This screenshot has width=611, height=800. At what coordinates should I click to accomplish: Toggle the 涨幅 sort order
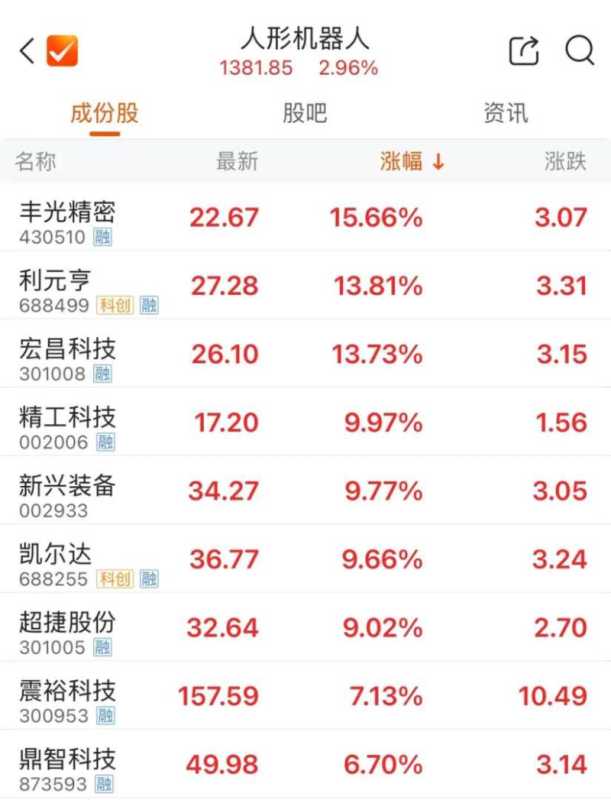click(412, 162)
